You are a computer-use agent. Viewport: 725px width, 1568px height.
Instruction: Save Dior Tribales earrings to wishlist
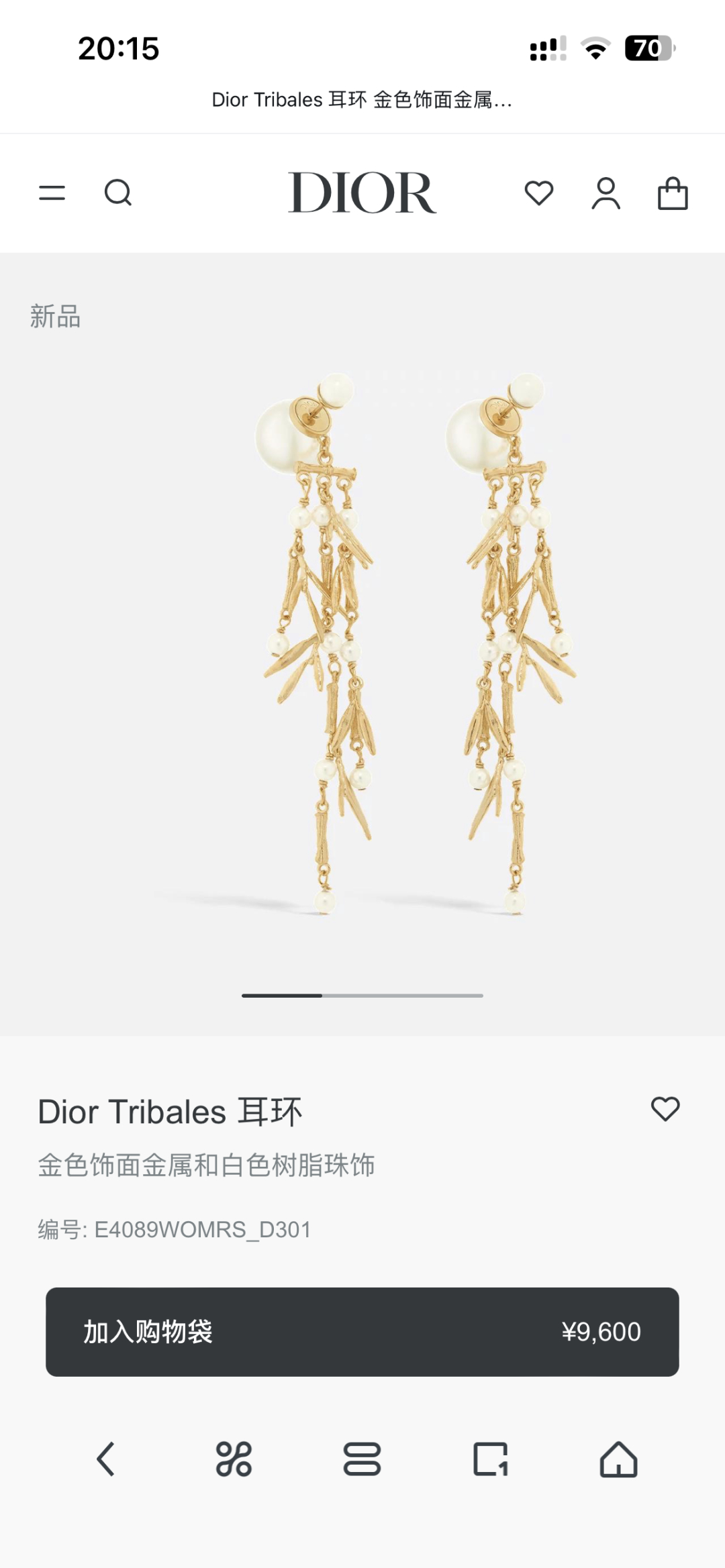click(665, 1109)
